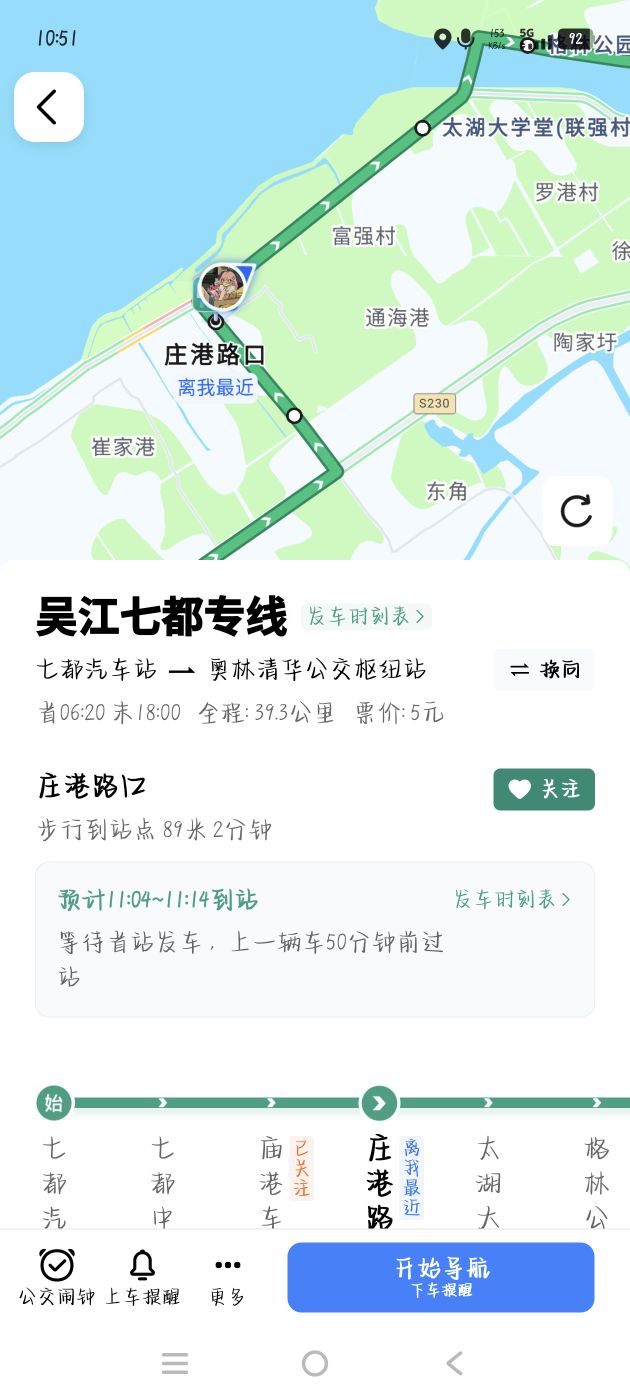Open 发车时刻表 next to route title
The image size is (630, 1400).
(366, 616)
